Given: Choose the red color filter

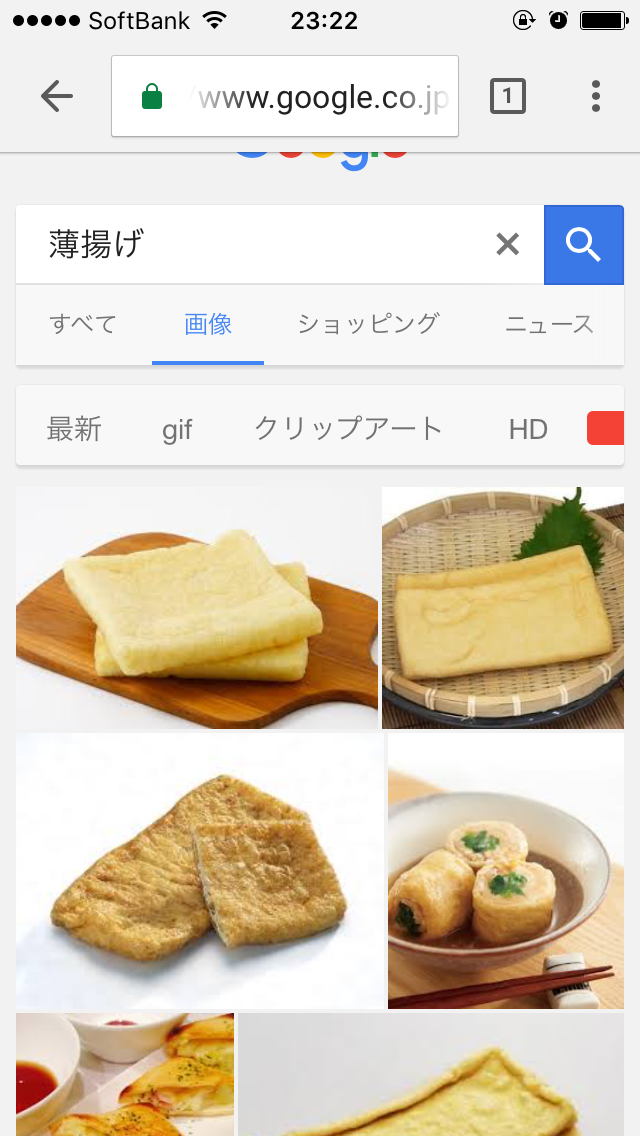Looking at the screenshot, I should tap(606, 429).
